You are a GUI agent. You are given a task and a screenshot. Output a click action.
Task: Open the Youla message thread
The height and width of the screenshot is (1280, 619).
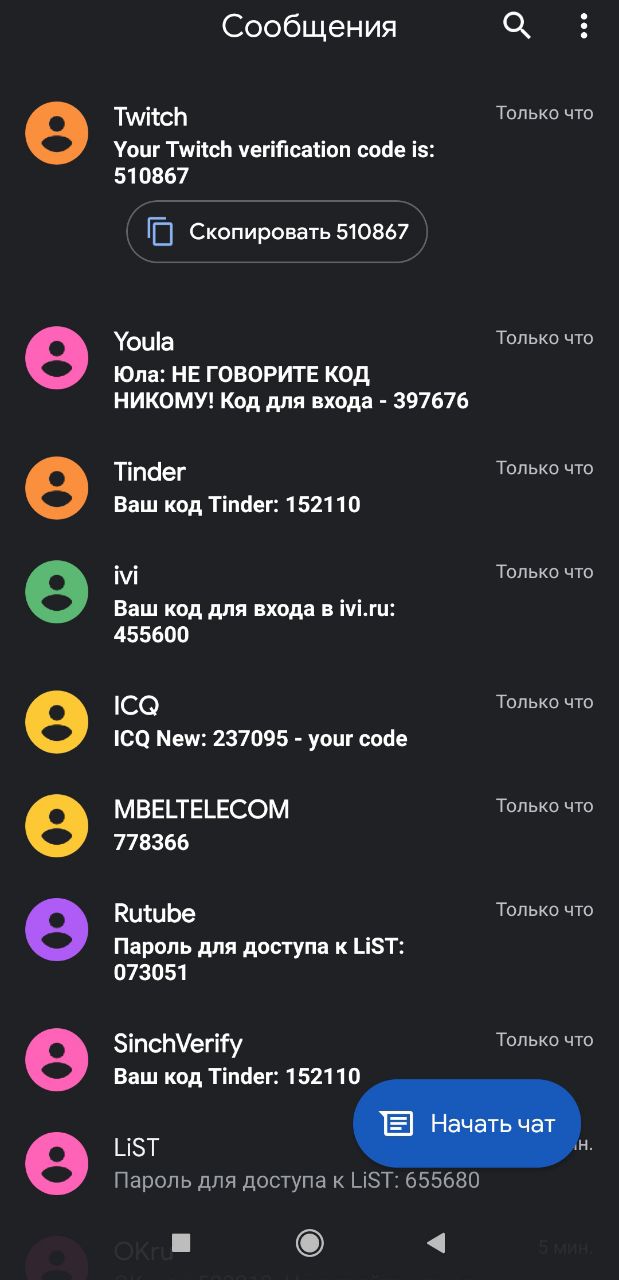309,372
